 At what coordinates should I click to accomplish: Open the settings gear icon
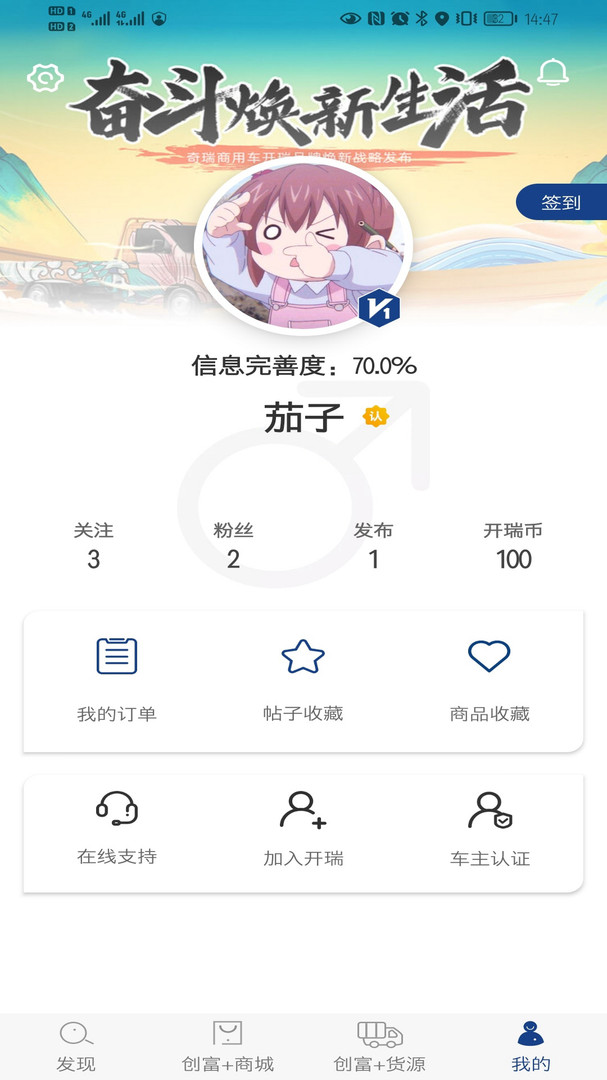(45, 77)
